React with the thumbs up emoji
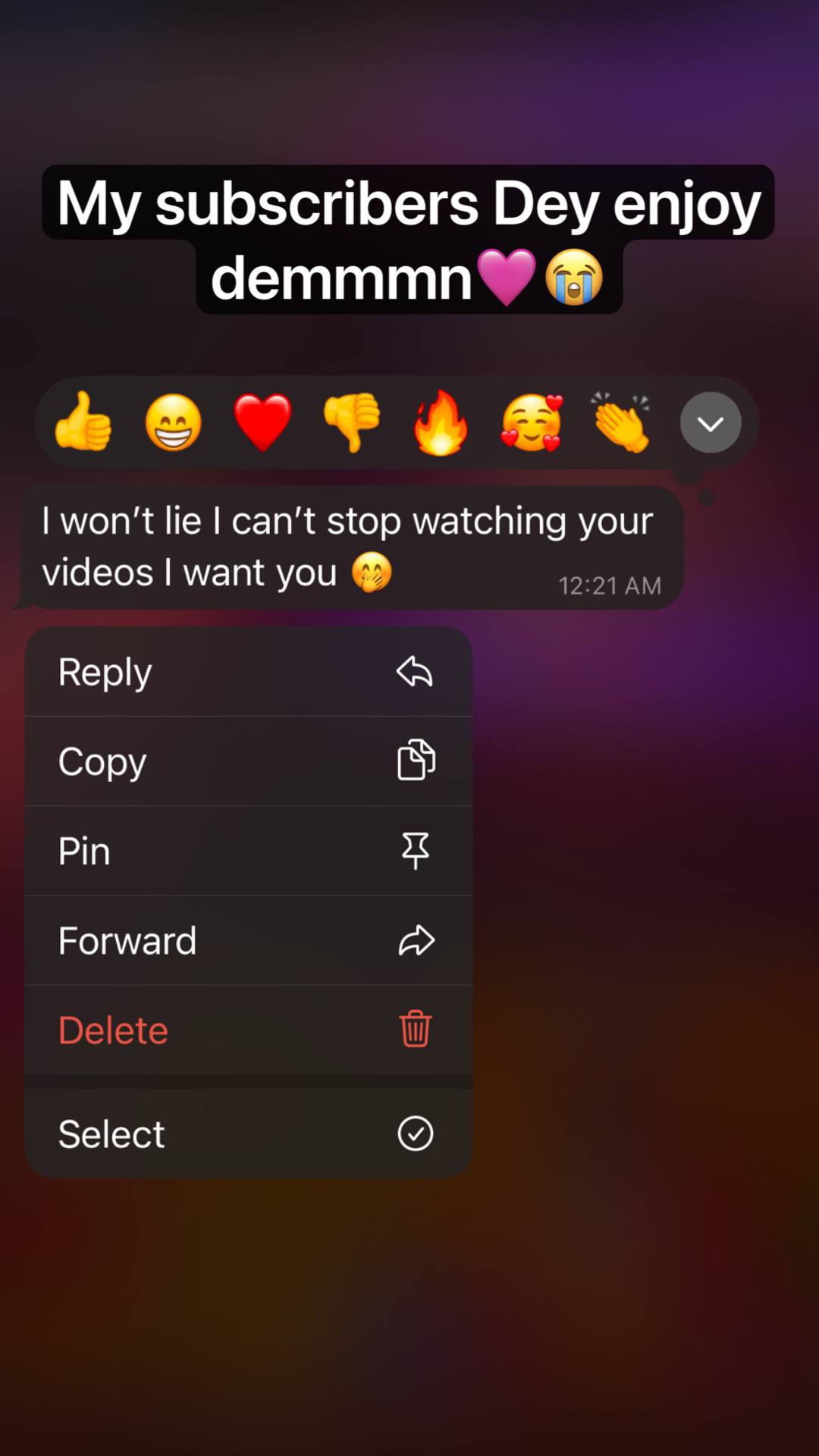 84,422
